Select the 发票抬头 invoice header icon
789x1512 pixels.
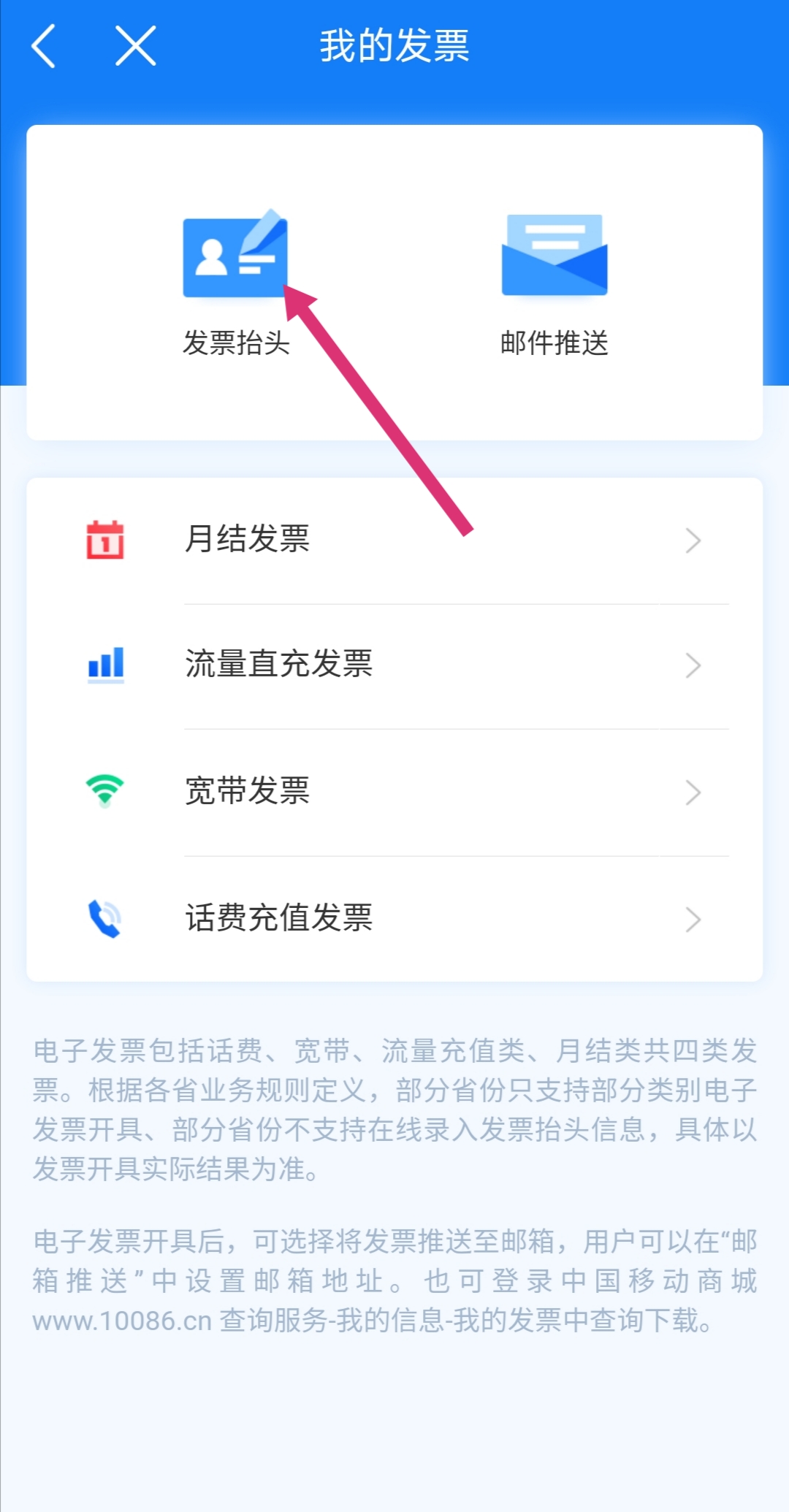tap(235, 257)
